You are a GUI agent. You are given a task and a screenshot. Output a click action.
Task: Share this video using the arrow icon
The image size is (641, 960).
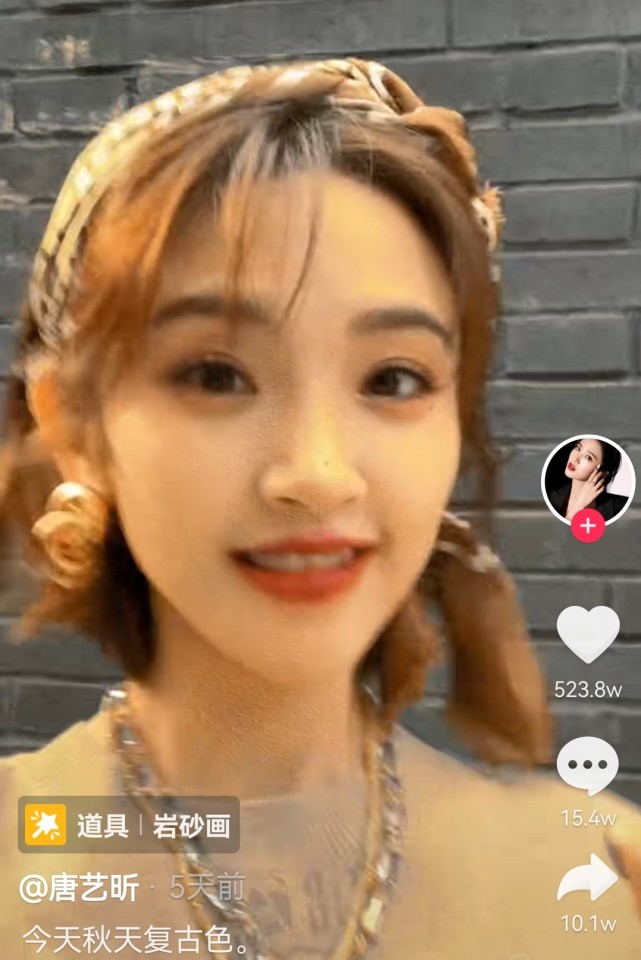[587, 879]
